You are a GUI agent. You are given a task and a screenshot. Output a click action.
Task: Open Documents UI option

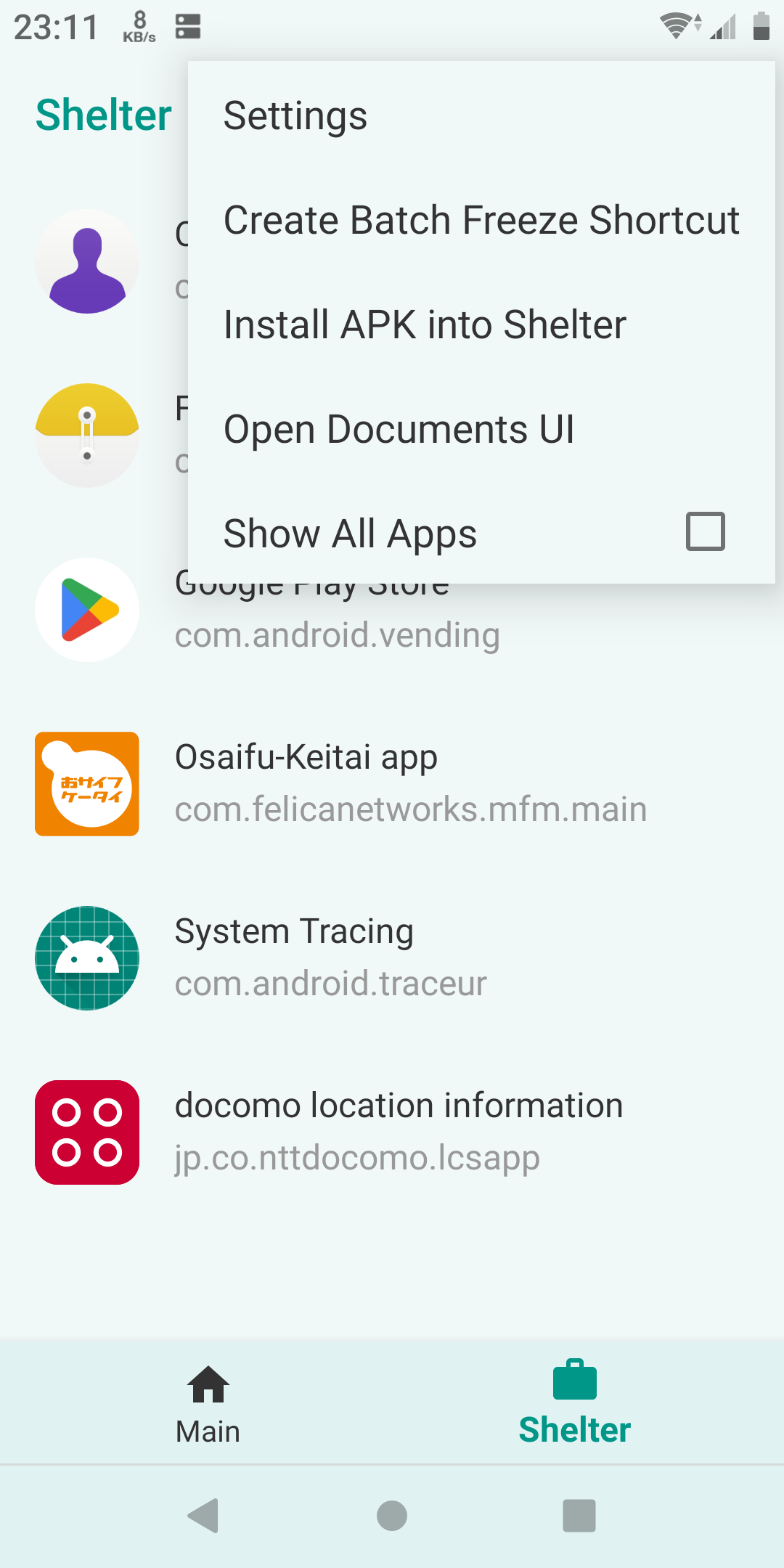click(399, 430)
